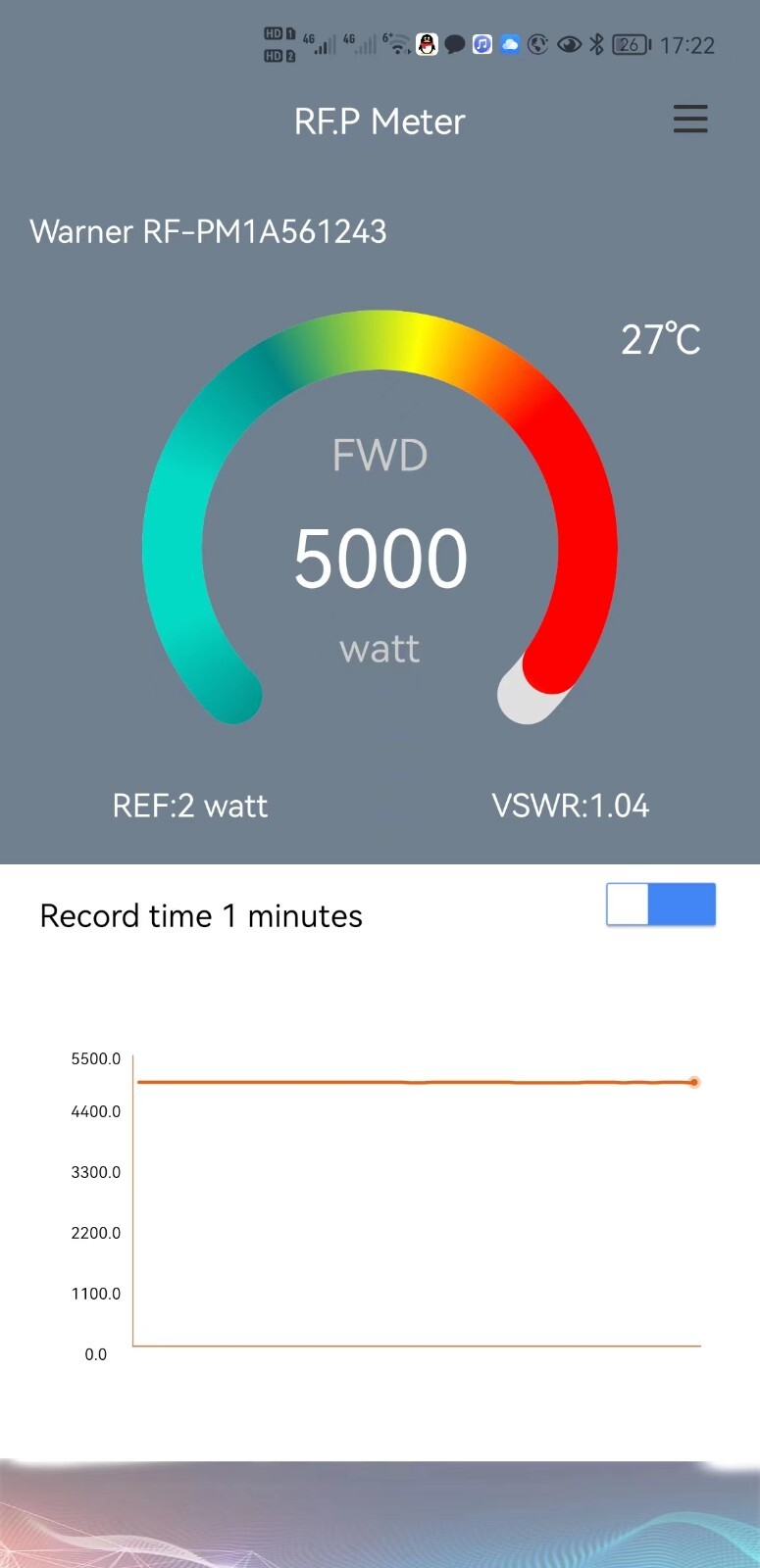Tap the REF:2 watt reading
This screenshot has width=760, height=1568.
coord(189,805)
